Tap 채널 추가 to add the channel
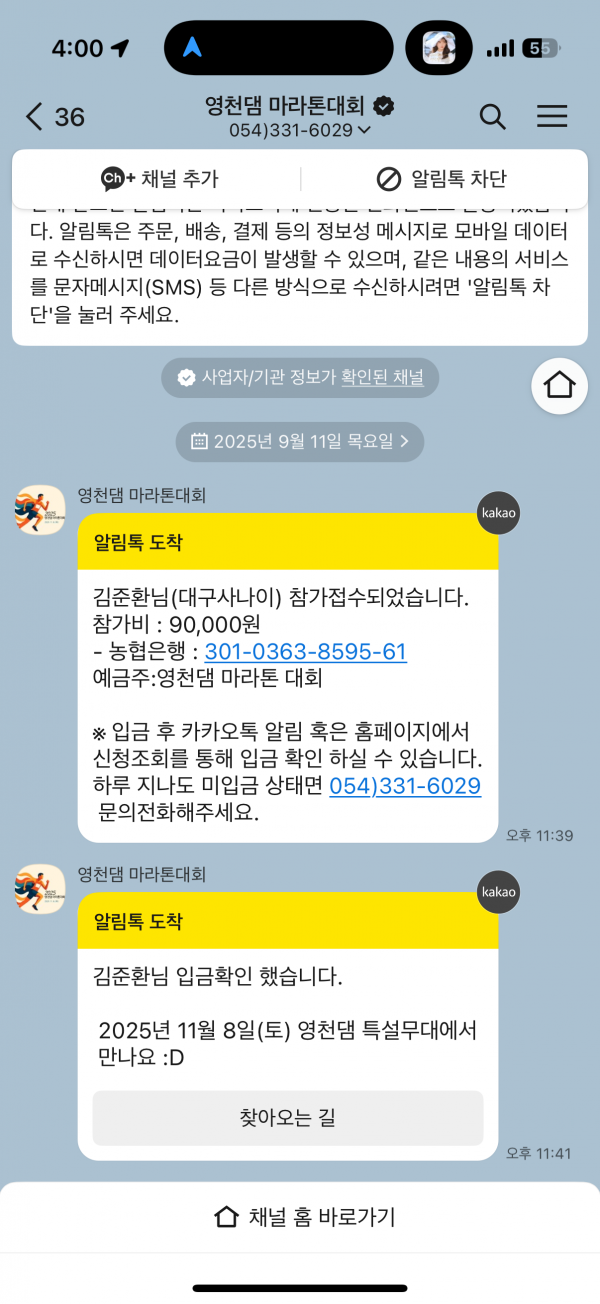The image size is (600, 1304). 160,179
